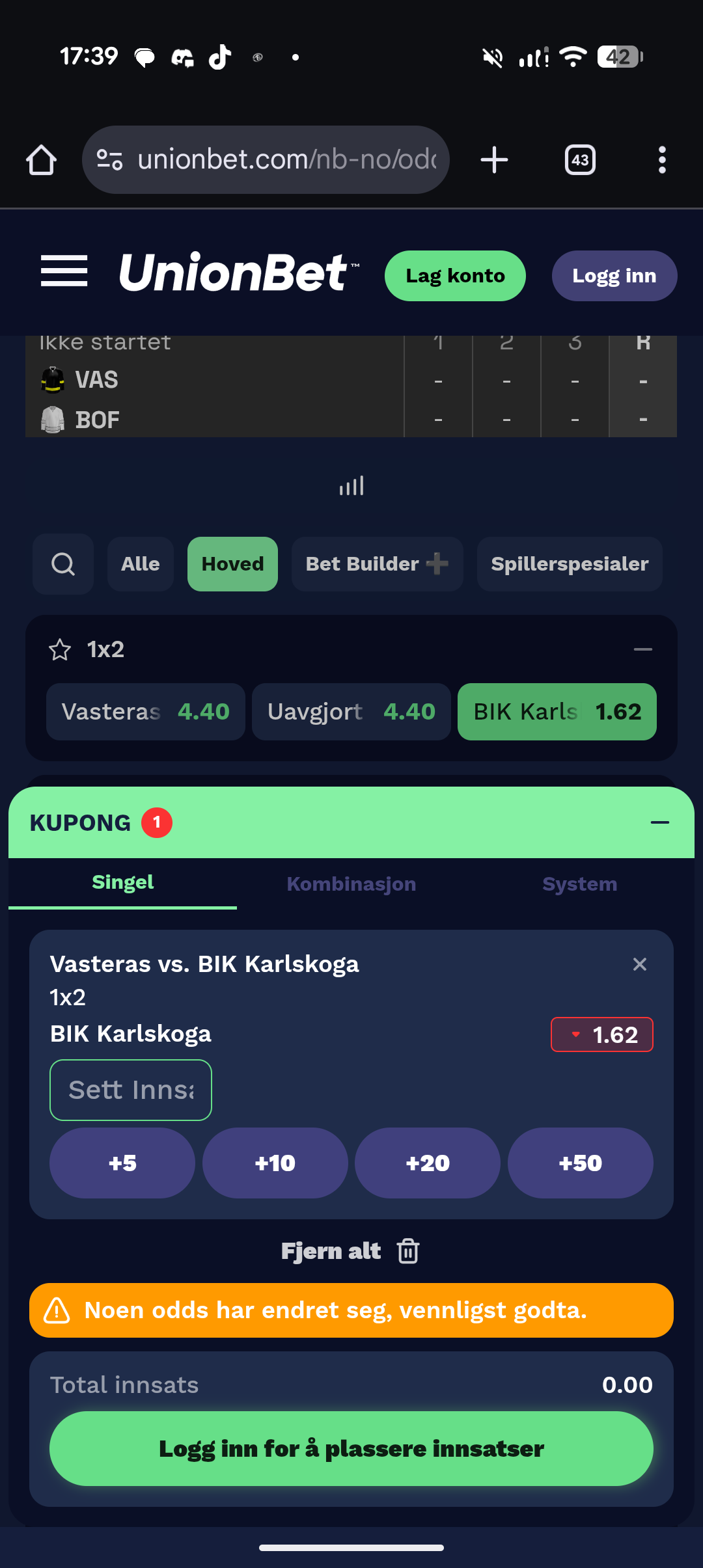Pick Uavgjort at odds 4.40
Screen dimensions: 703x1568
point(351,712)
